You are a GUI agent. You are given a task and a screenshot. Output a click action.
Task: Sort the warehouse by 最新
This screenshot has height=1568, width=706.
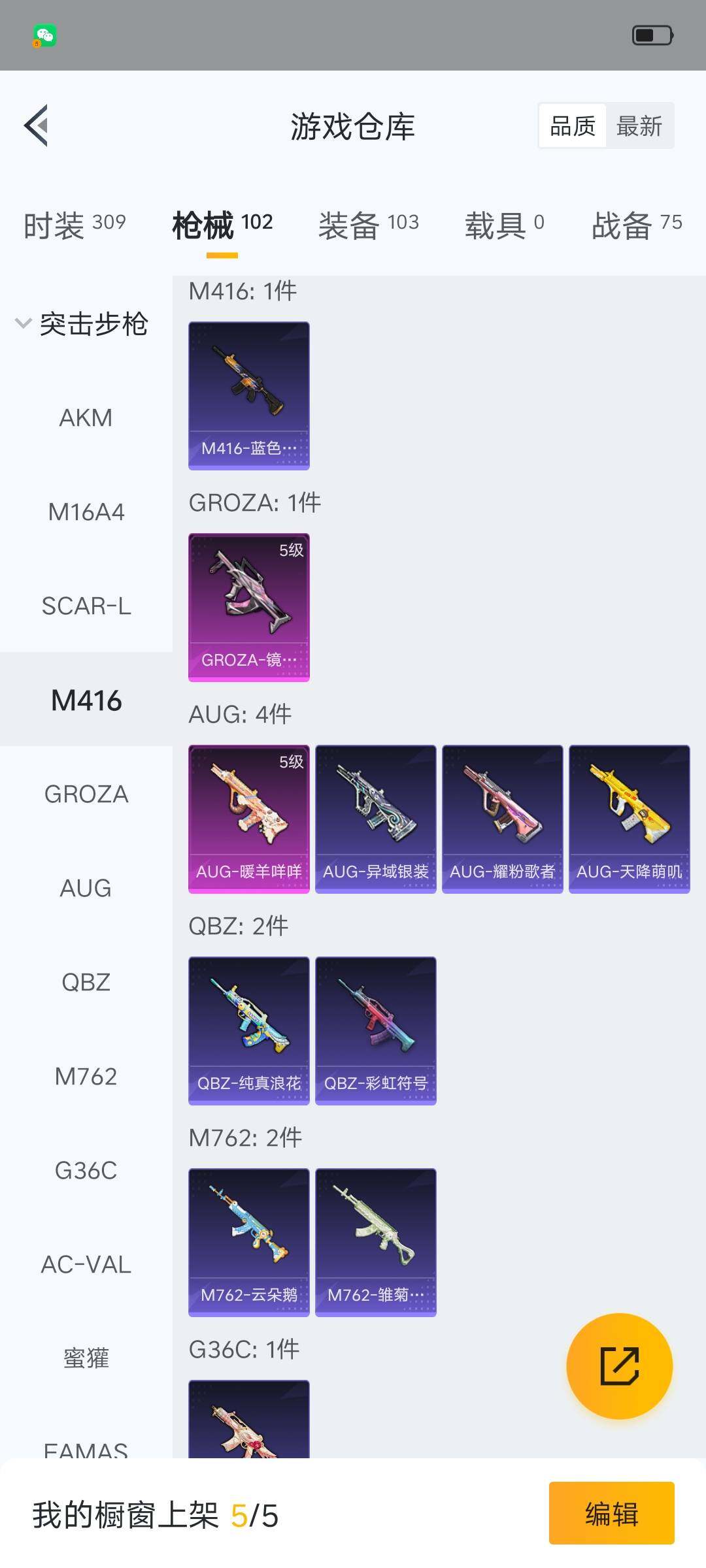click(639, 126)
